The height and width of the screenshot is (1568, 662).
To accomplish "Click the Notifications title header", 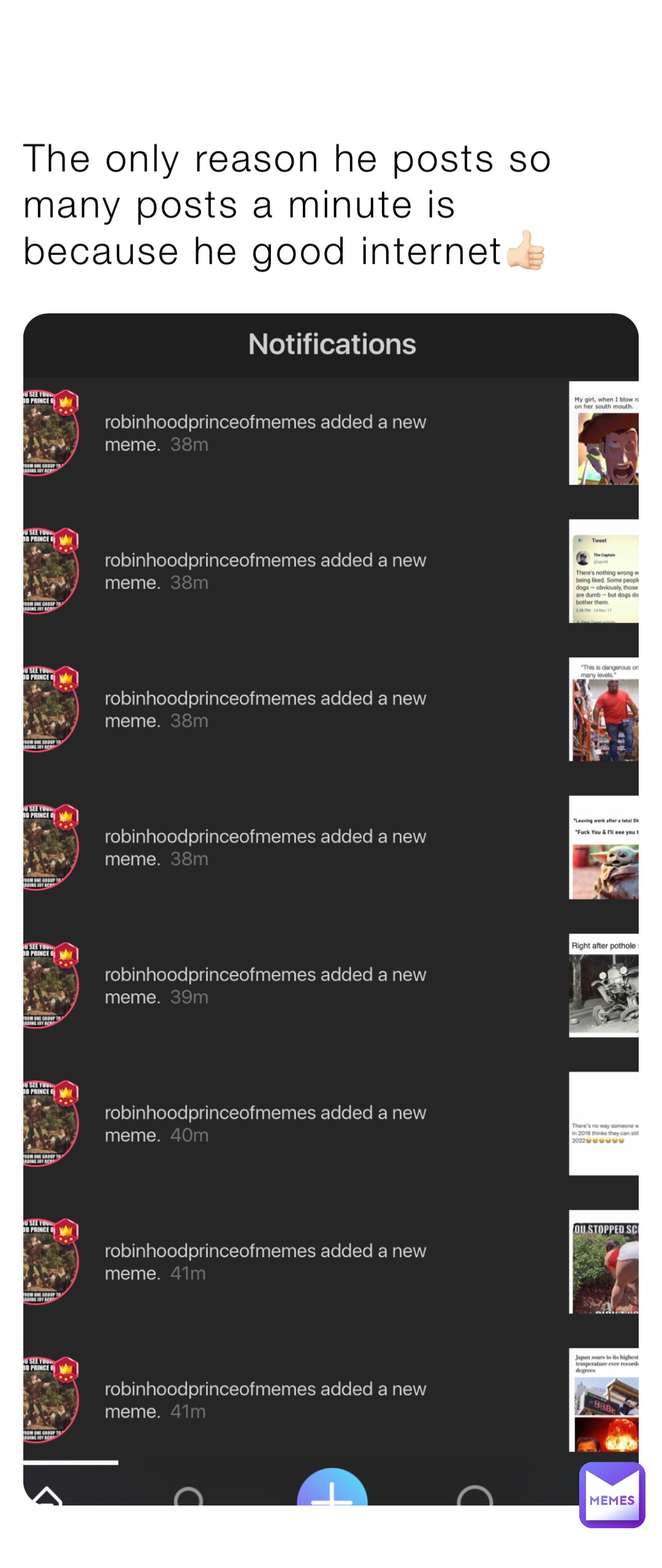I will [331, 345].
